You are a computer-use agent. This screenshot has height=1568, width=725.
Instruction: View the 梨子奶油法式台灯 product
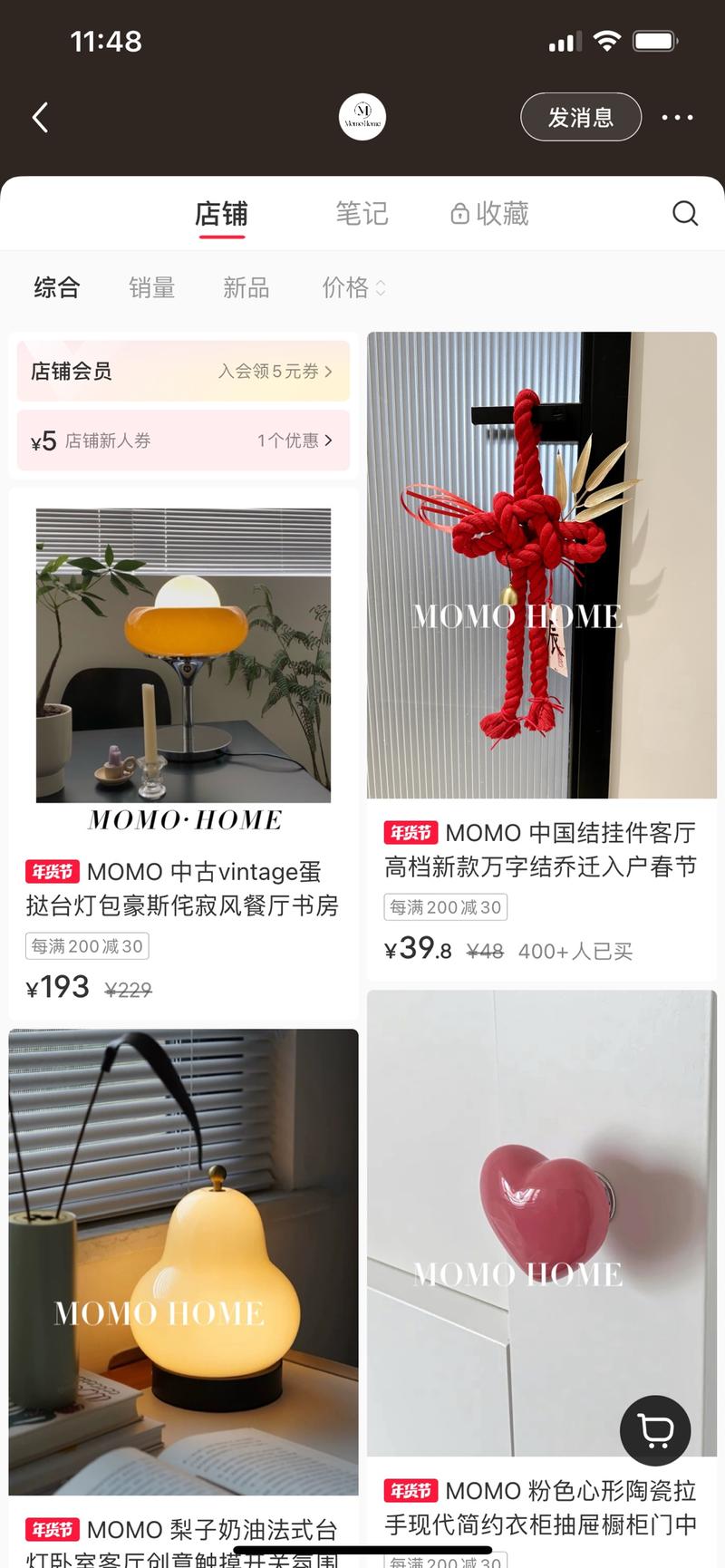[x=183, y=1269]
